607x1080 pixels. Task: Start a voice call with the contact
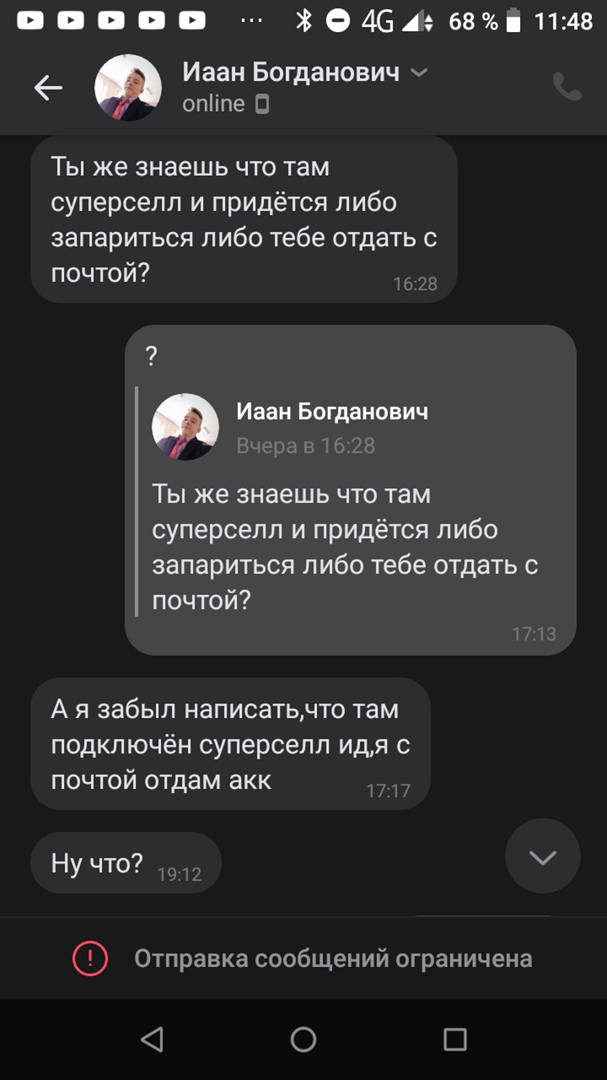tap(566, 88)
